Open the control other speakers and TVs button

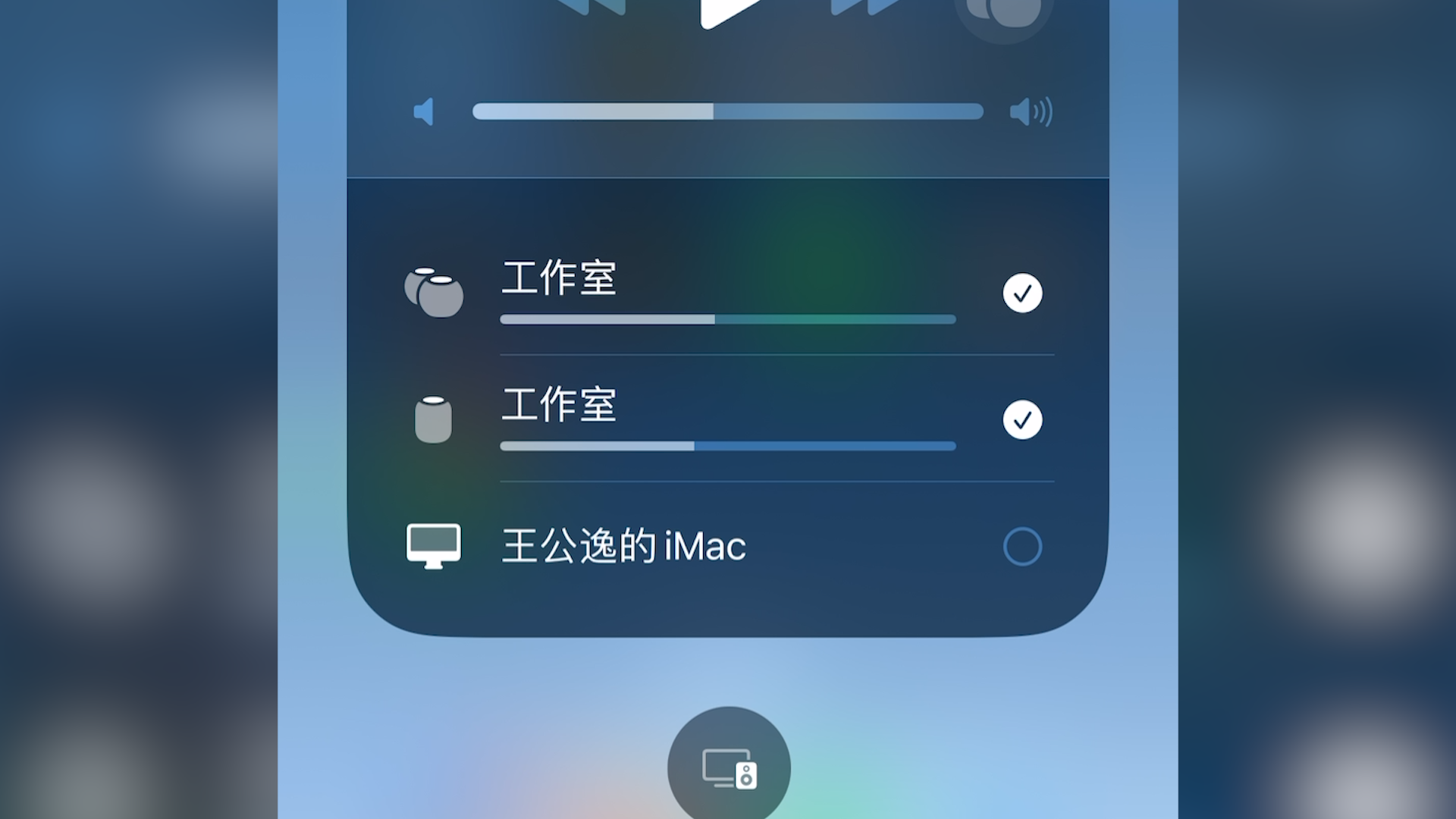pyautogui.click(x=729, y=767)
